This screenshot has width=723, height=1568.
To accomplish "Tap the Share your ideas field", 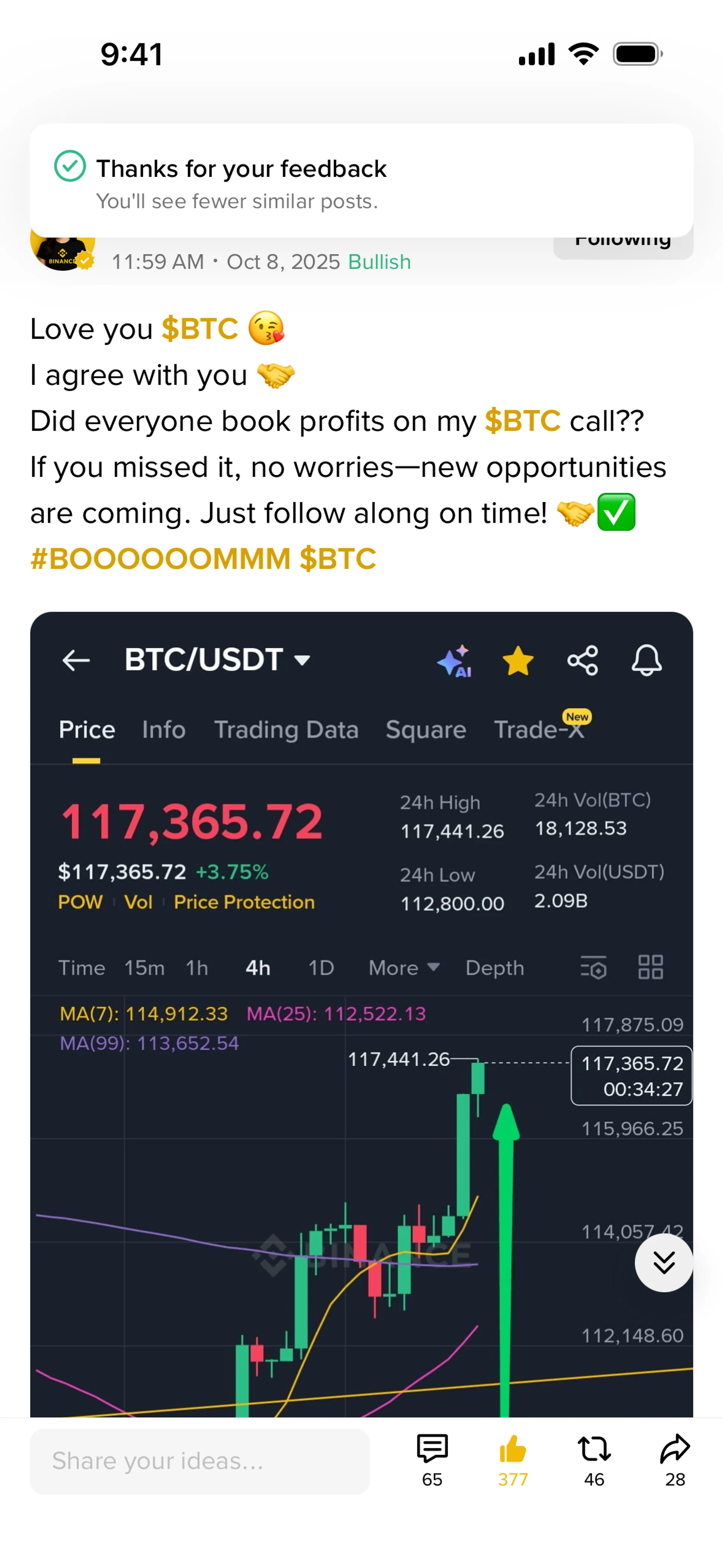I will point(200,1461).
